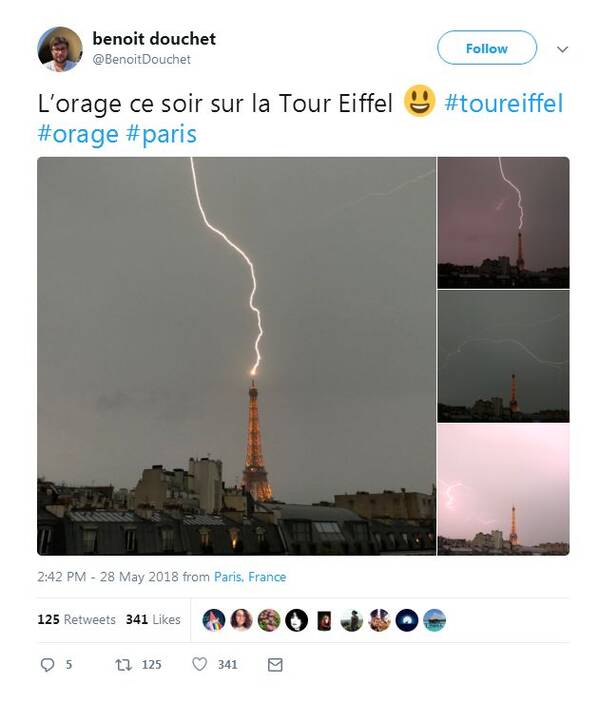The image size is (600, 701).
Task: Reply to this tweet
Action: [x=47, y=664]
